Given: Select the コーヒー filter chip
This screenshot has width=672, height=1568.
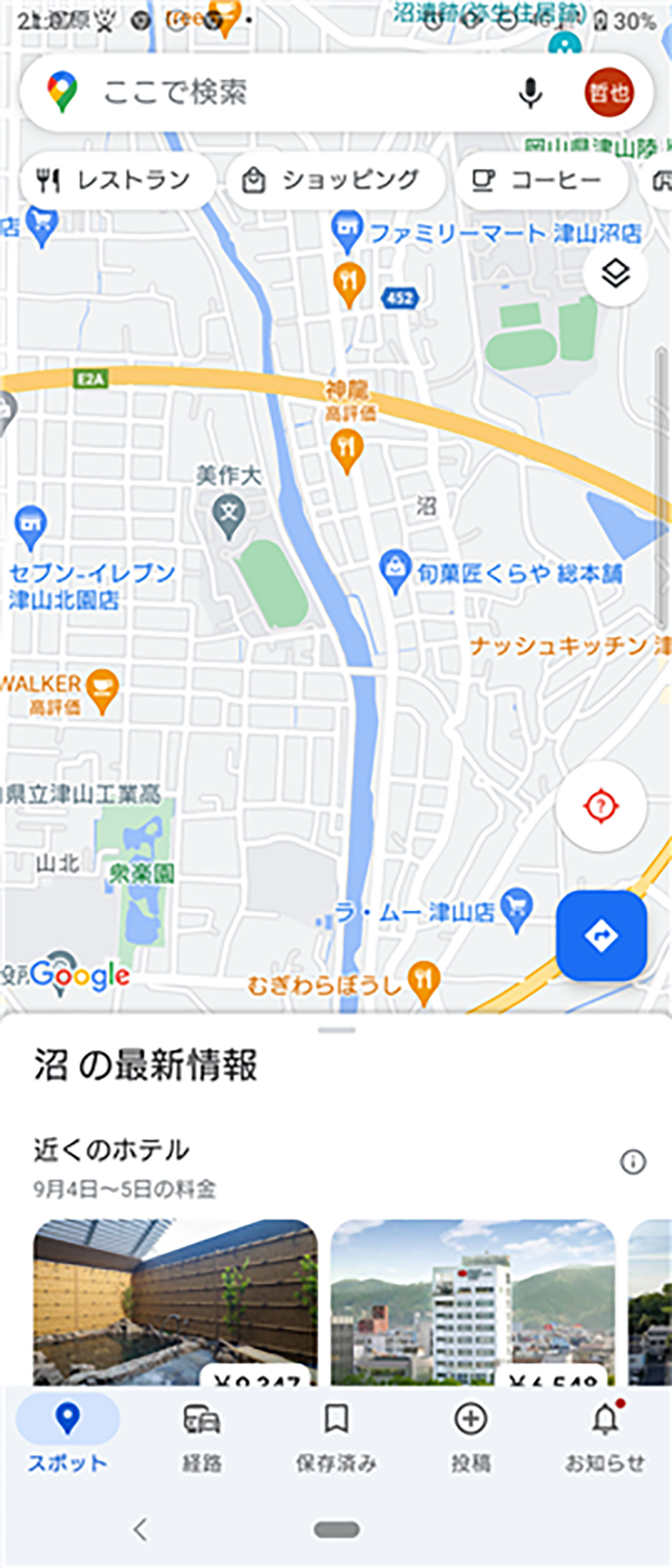Looking at the screenshot, I should coord(540,181).
